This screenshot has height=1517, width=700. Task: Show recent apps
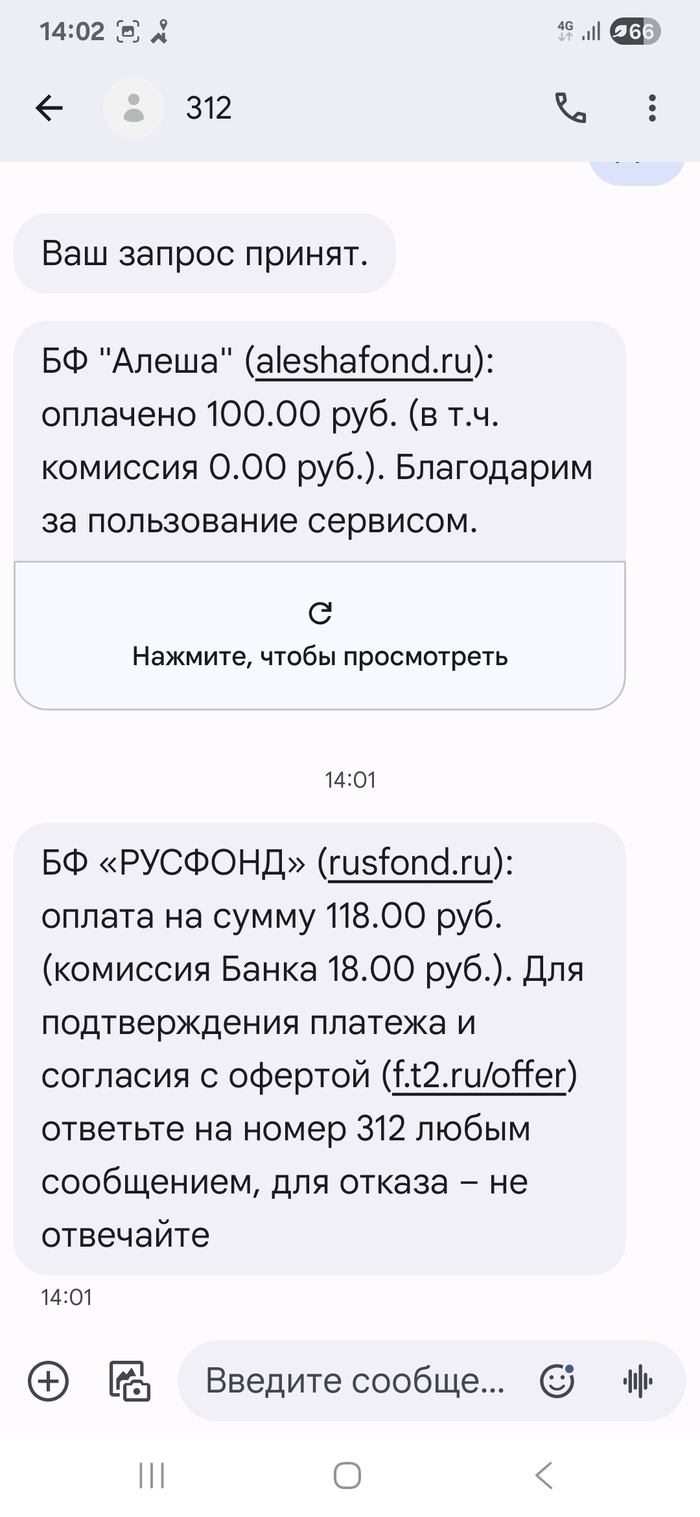(151, 1474)
